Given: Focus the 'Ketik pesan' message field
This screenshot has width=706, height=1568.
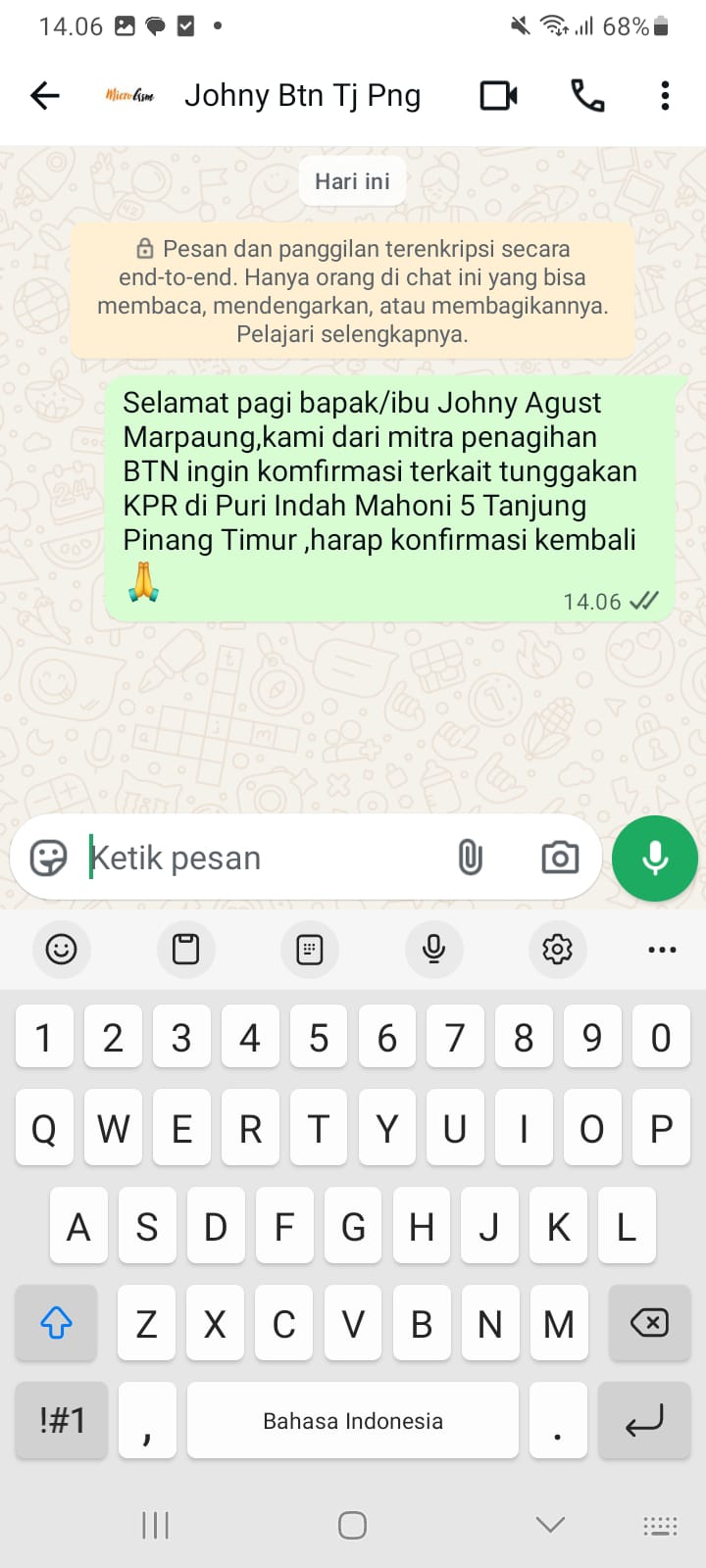Looking at the screenshot, I should pos(265,857).
